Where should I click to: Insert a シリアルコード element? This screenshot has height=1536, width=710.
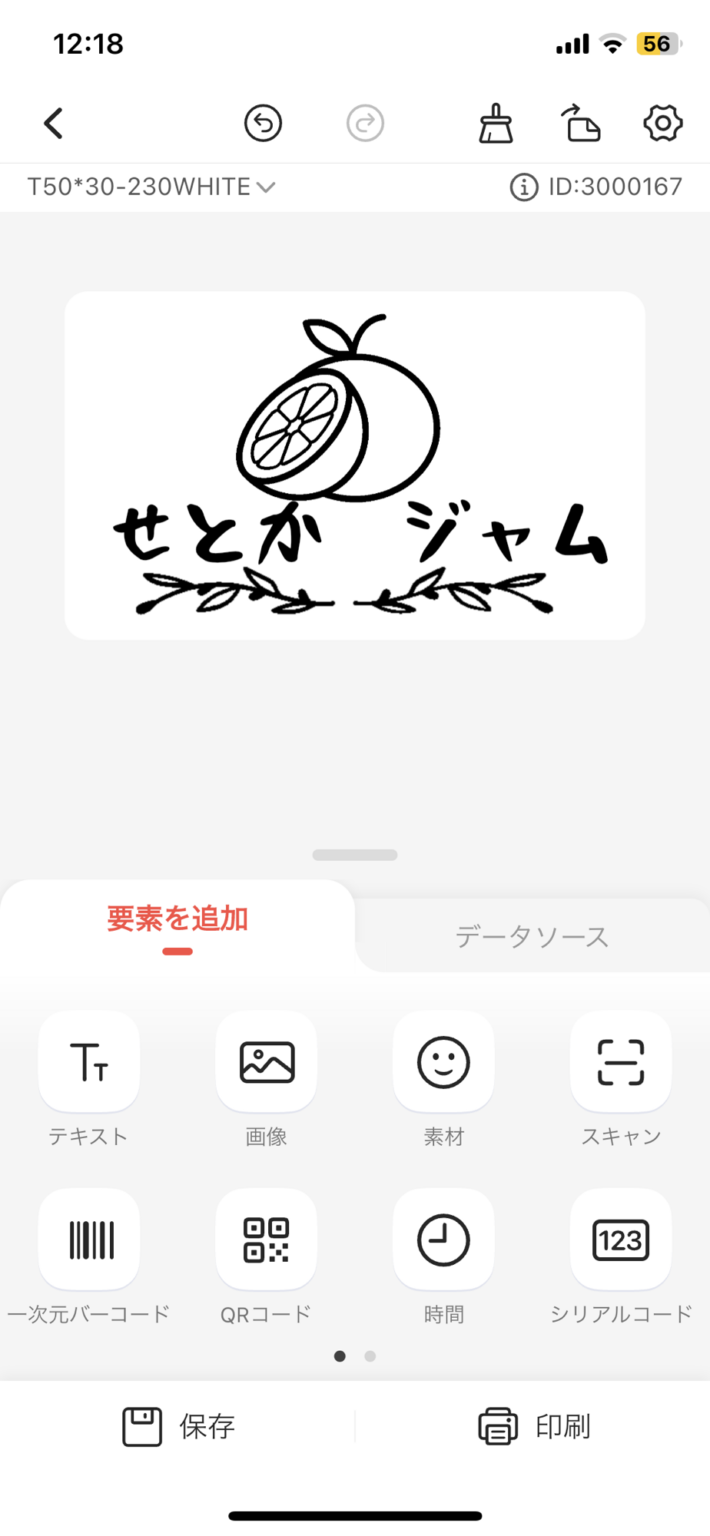621,1240
